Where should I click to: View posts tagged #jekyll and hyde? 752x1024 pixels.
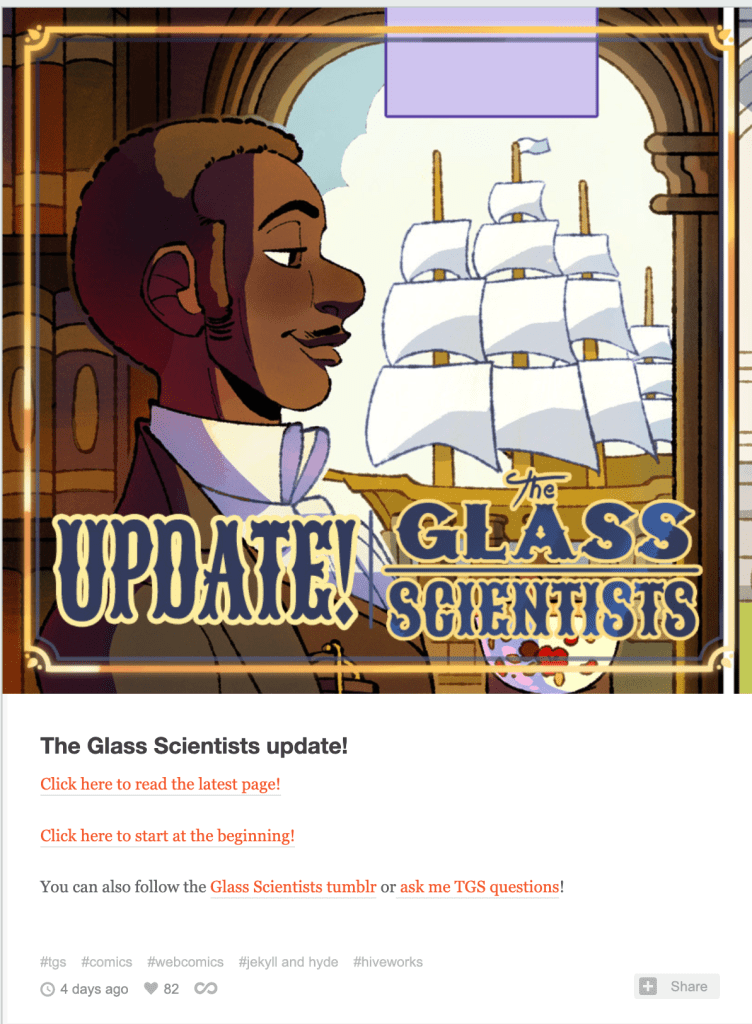click(288, 962)
